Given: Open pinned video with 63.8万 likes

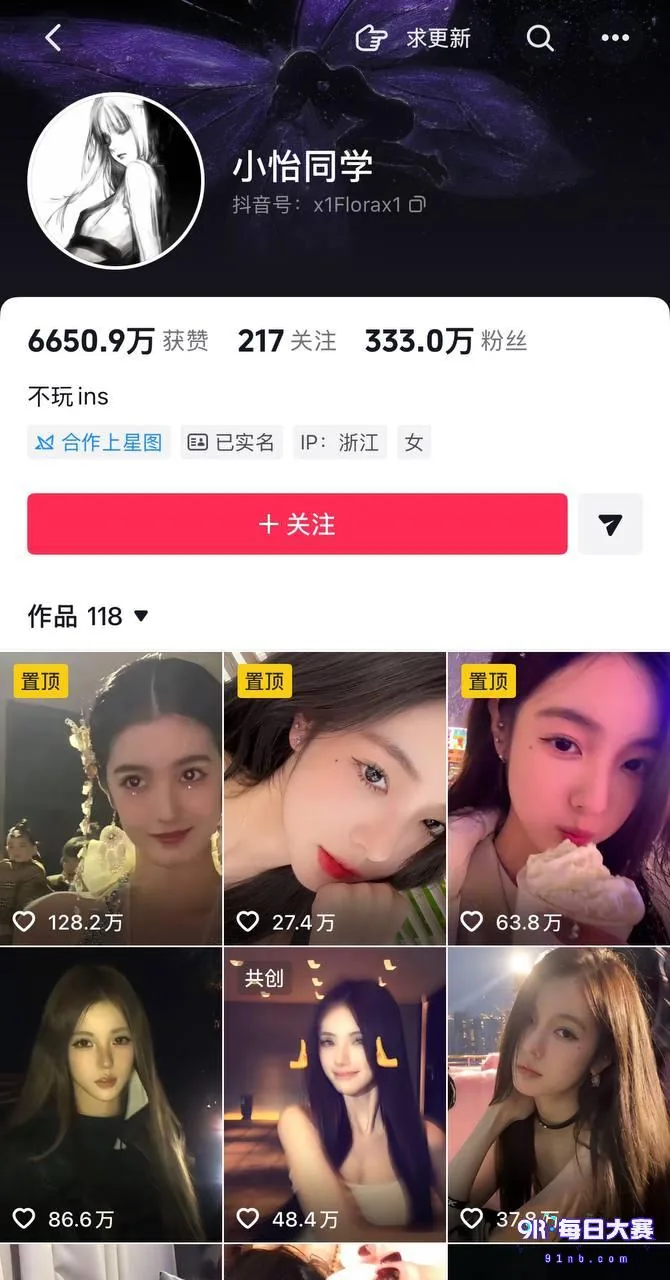Looking at the screenshot, I should point(559,798).
